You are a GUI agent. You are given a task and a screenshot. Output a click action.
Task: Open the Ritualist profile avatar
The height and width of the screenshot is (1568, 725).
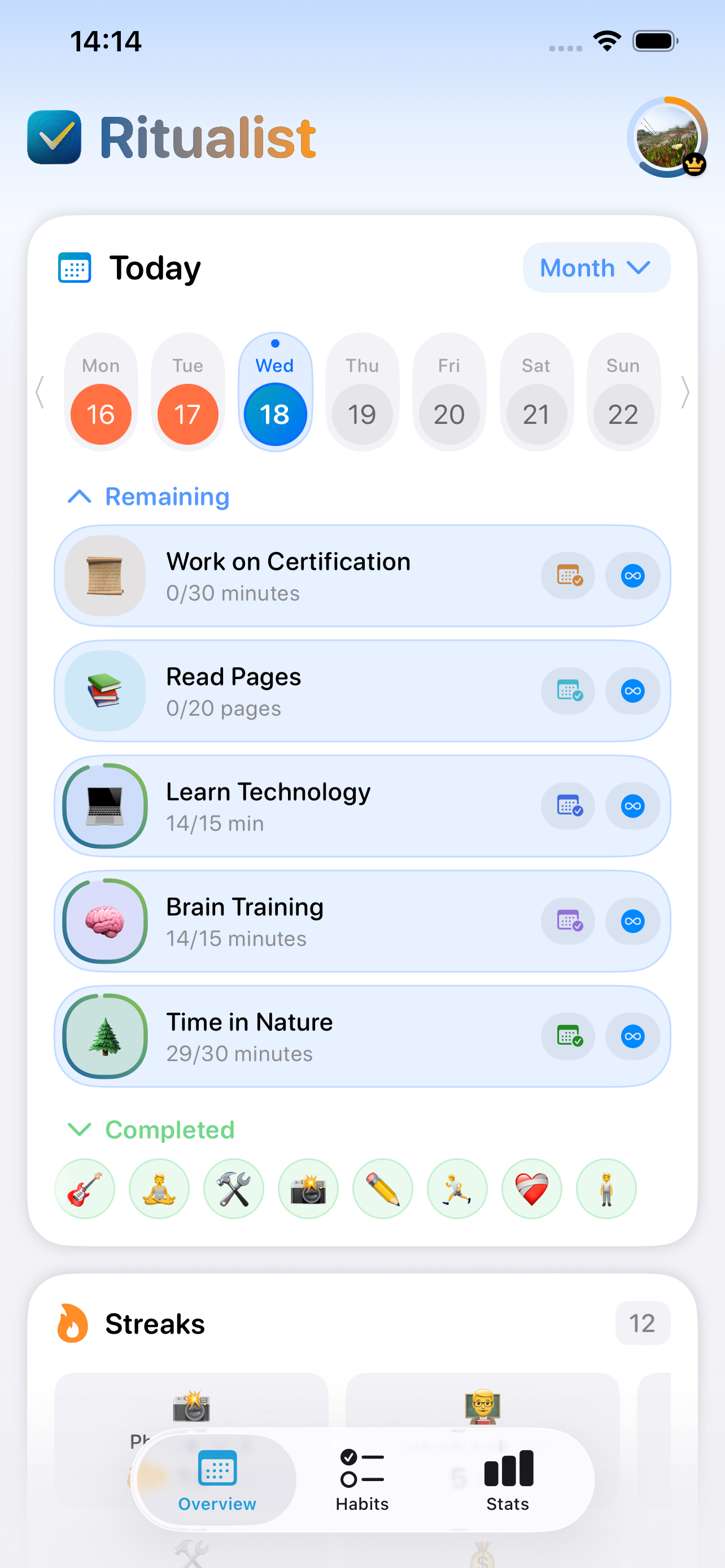[x=667, y=138]
